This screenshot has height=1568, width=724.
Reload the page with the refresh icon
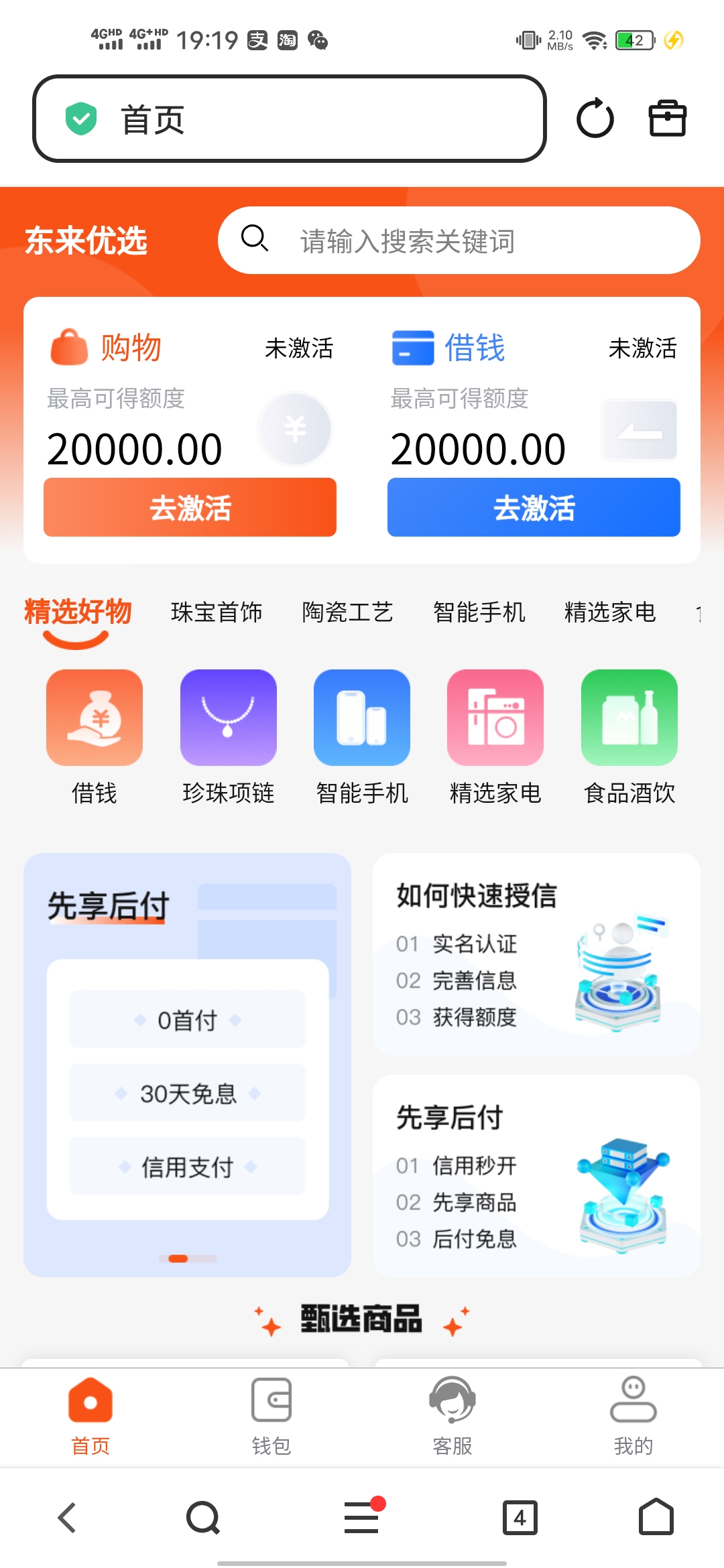pyautogui.click(x=595, y=119)
